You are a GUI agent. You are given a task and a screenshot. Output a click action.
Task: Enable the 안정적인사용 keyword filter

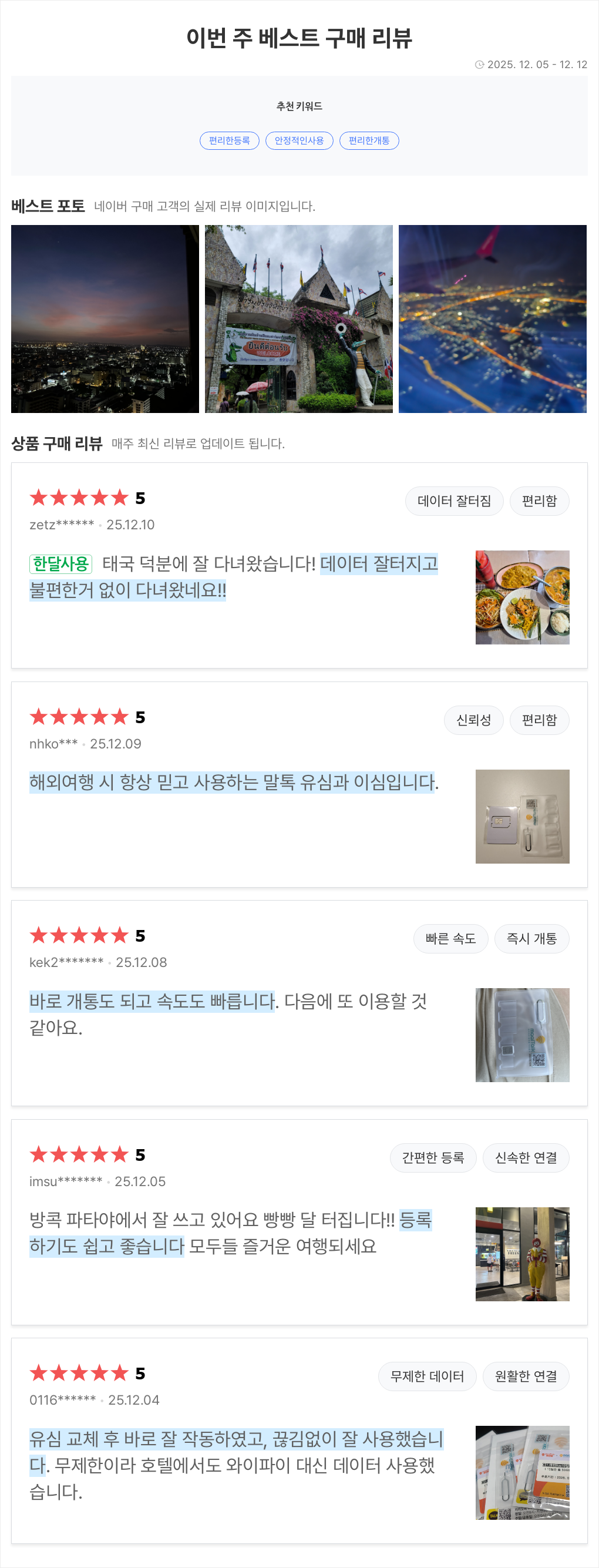click(301, 140)
